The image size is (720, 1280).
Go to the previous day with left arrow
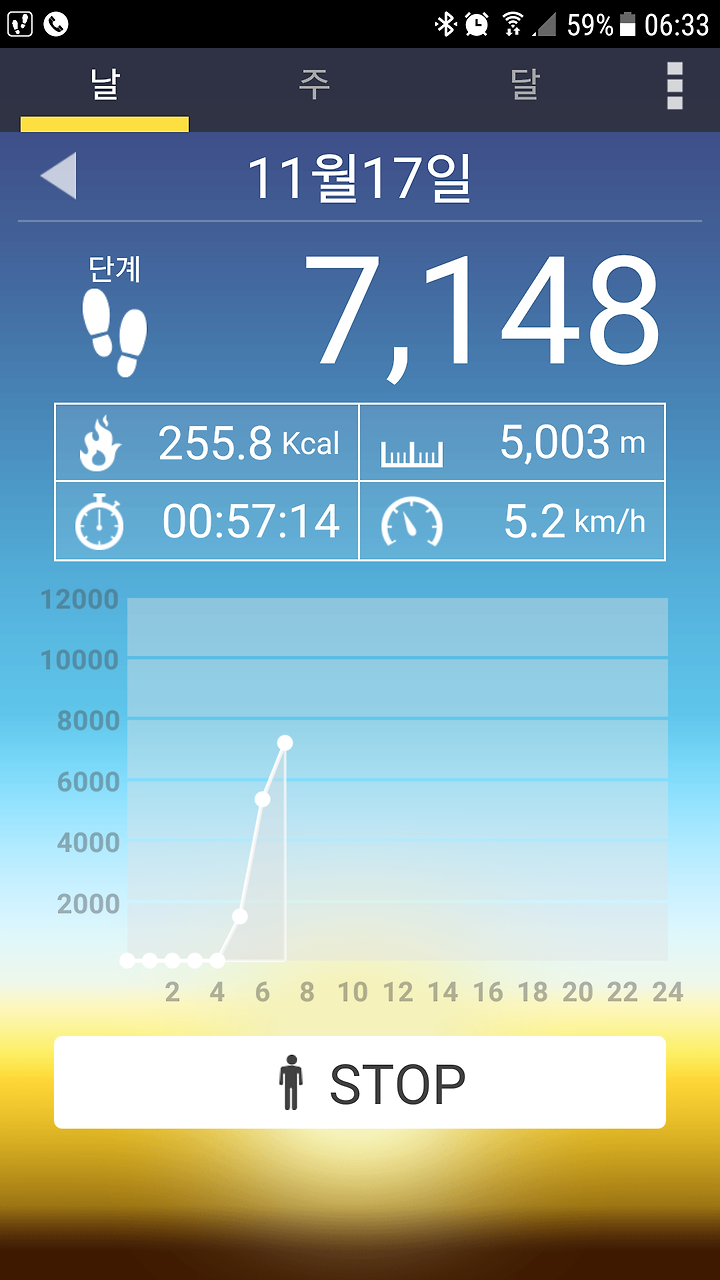pos(58,177)
